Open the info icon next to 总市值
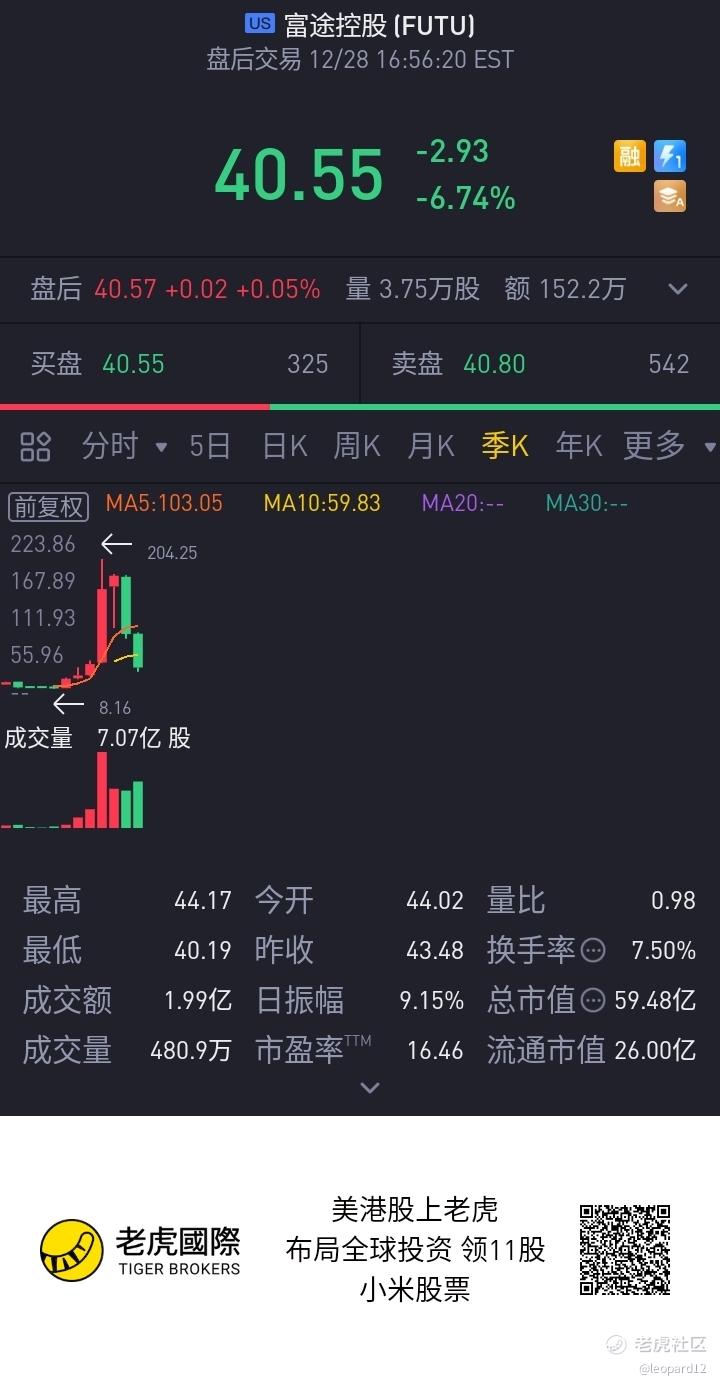Viewport: 720px width, 1385px height. pos(593,1000)
